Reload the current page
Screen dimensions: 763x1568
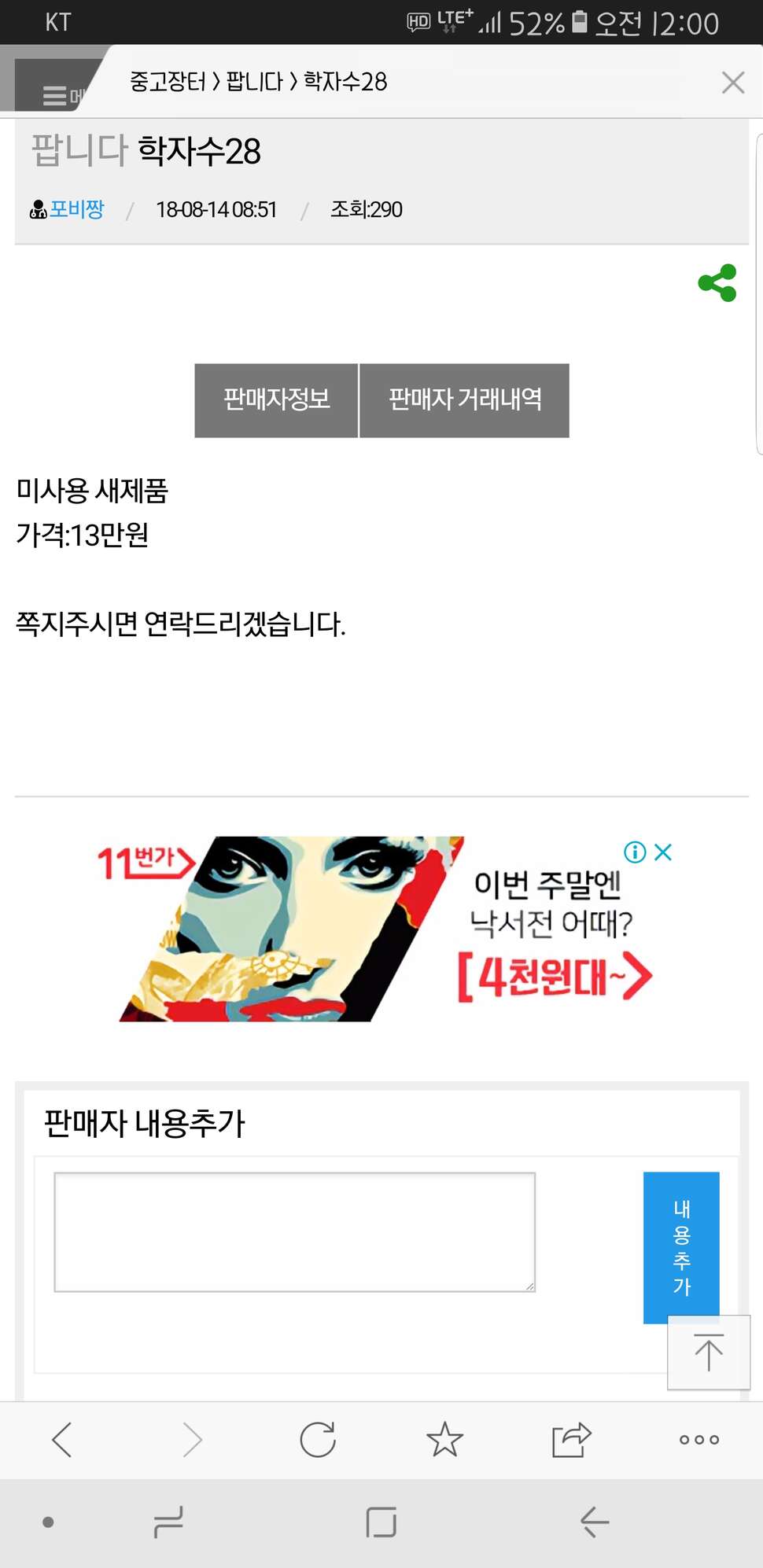(318, 1440)
